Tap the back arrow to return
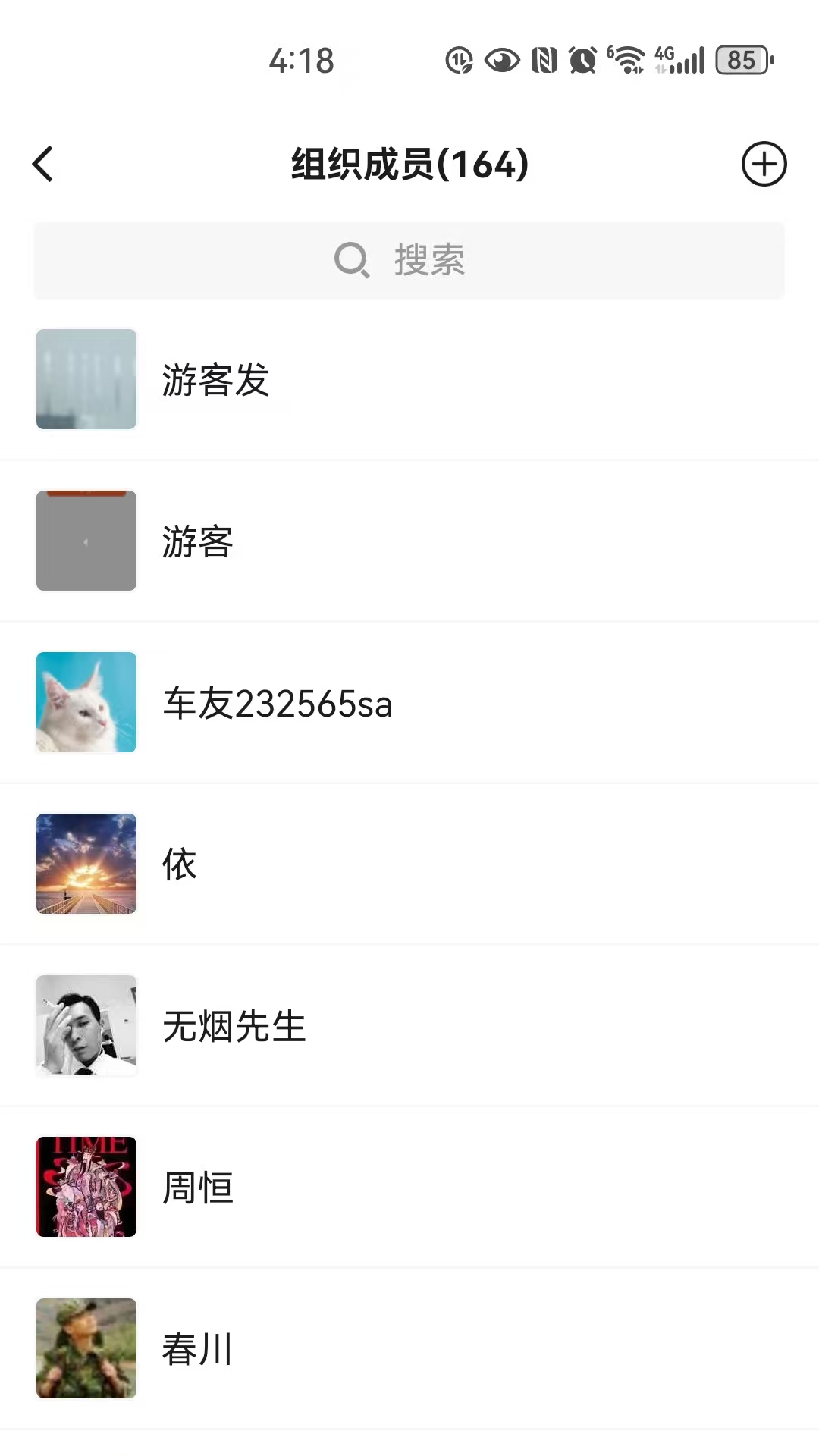The width and height of the screenshot is (819, 1456). [43, 165]
